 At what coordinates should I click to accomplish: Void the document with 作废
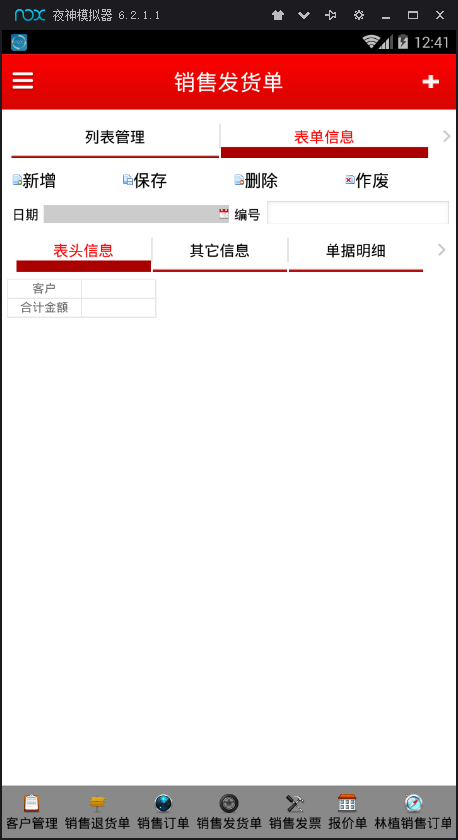pyautogui.click(x=367, y=181)
